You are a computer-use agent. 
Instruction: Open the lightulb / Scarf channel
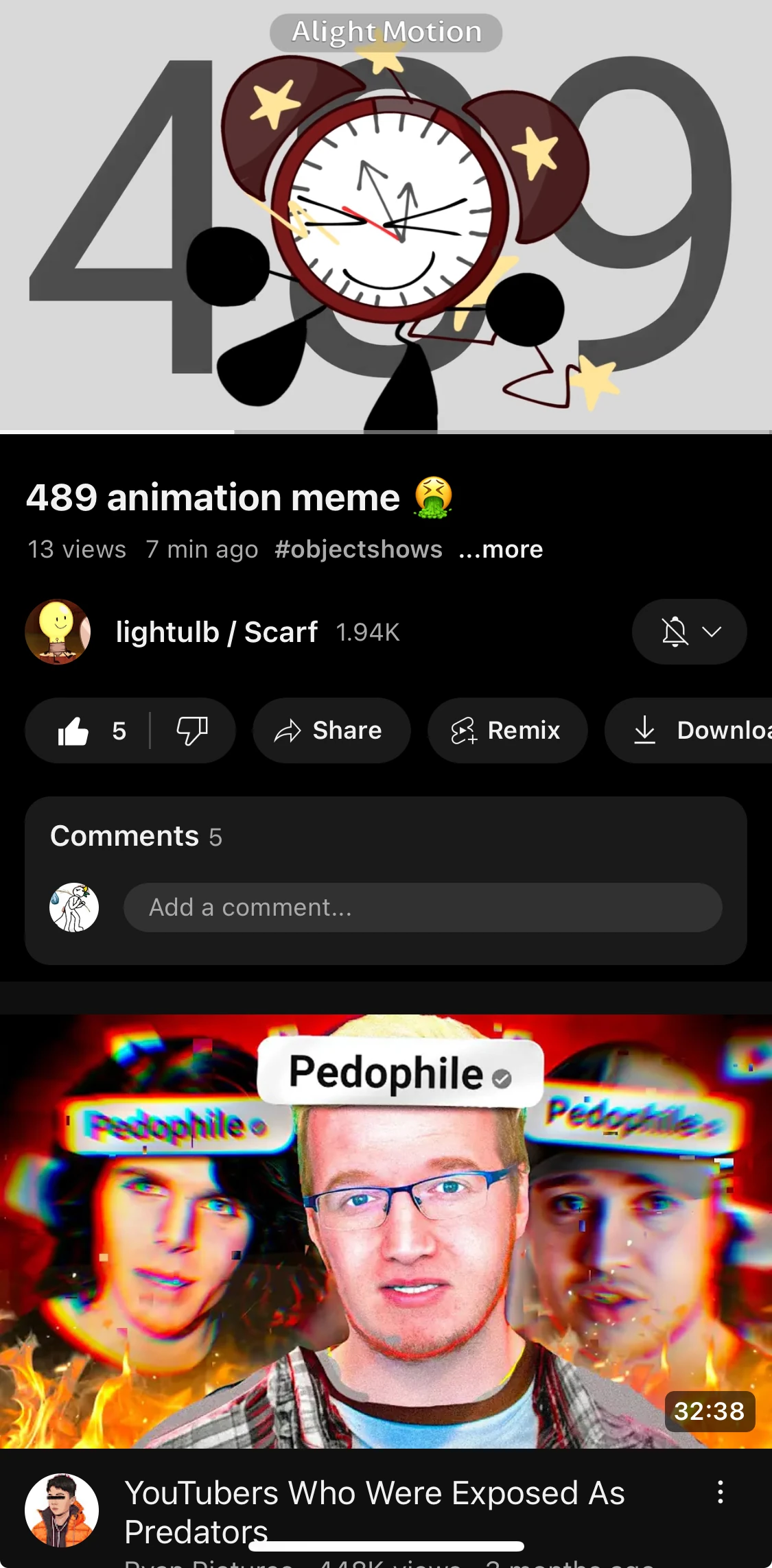(x=216, y=632)
